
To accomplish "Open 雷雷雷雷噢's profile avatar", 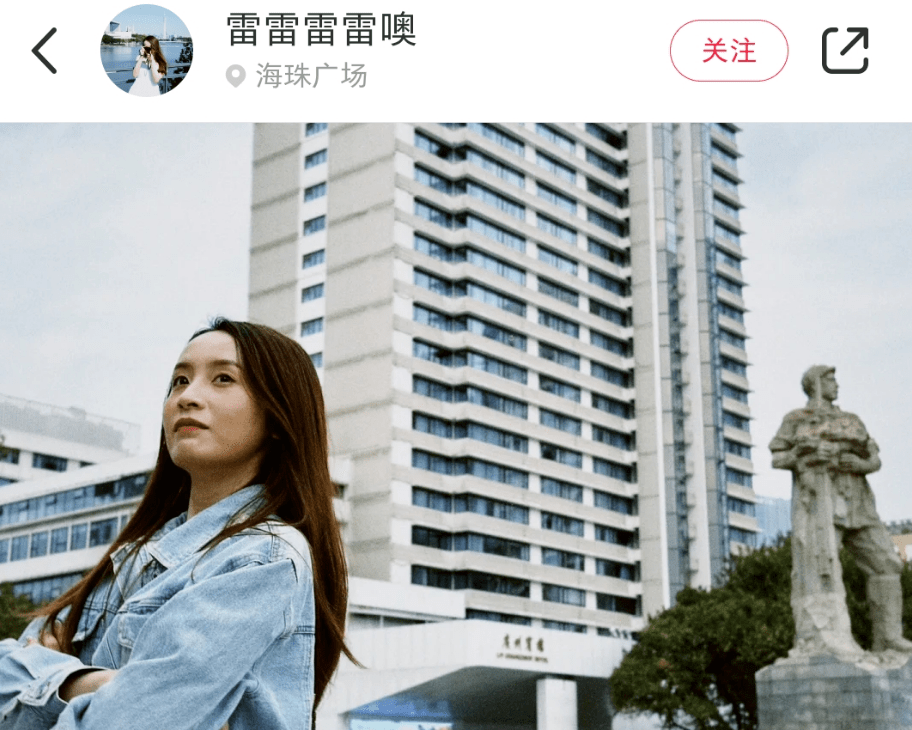I will (146, 51).
